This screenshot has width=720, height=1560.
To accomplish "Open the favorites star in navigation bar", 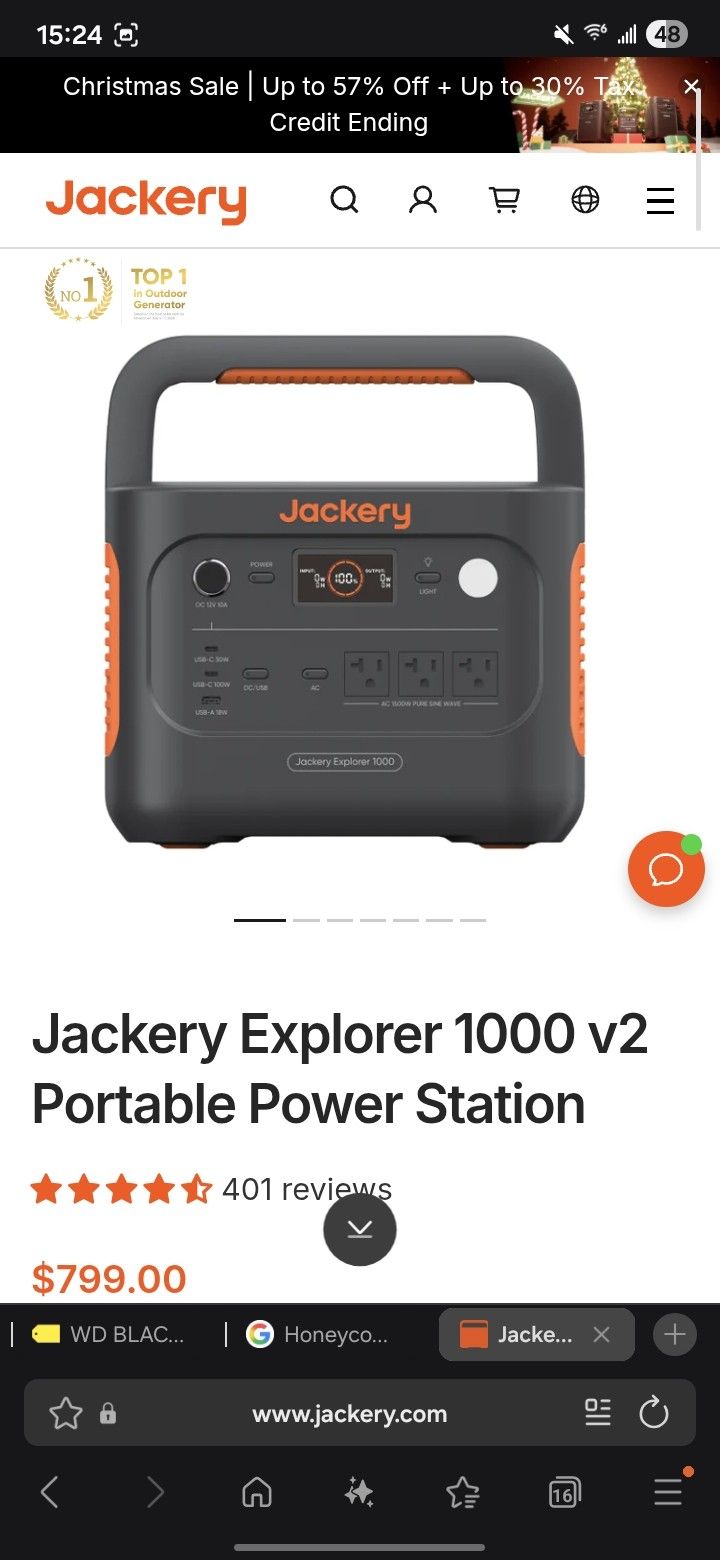I will tap(462, 1492).
